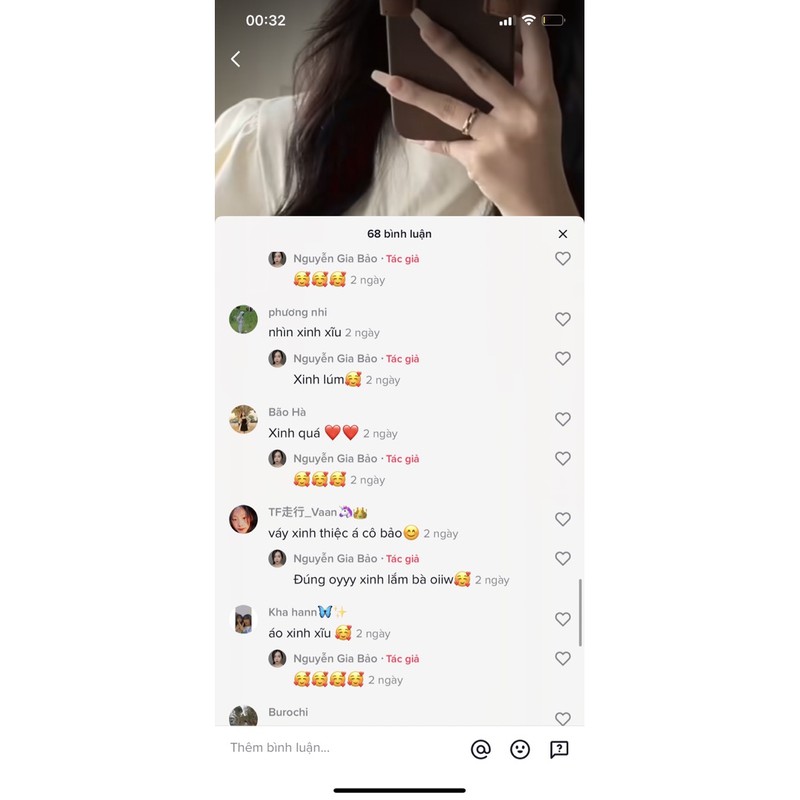Go back with the top-left arrow

[236, 59]
